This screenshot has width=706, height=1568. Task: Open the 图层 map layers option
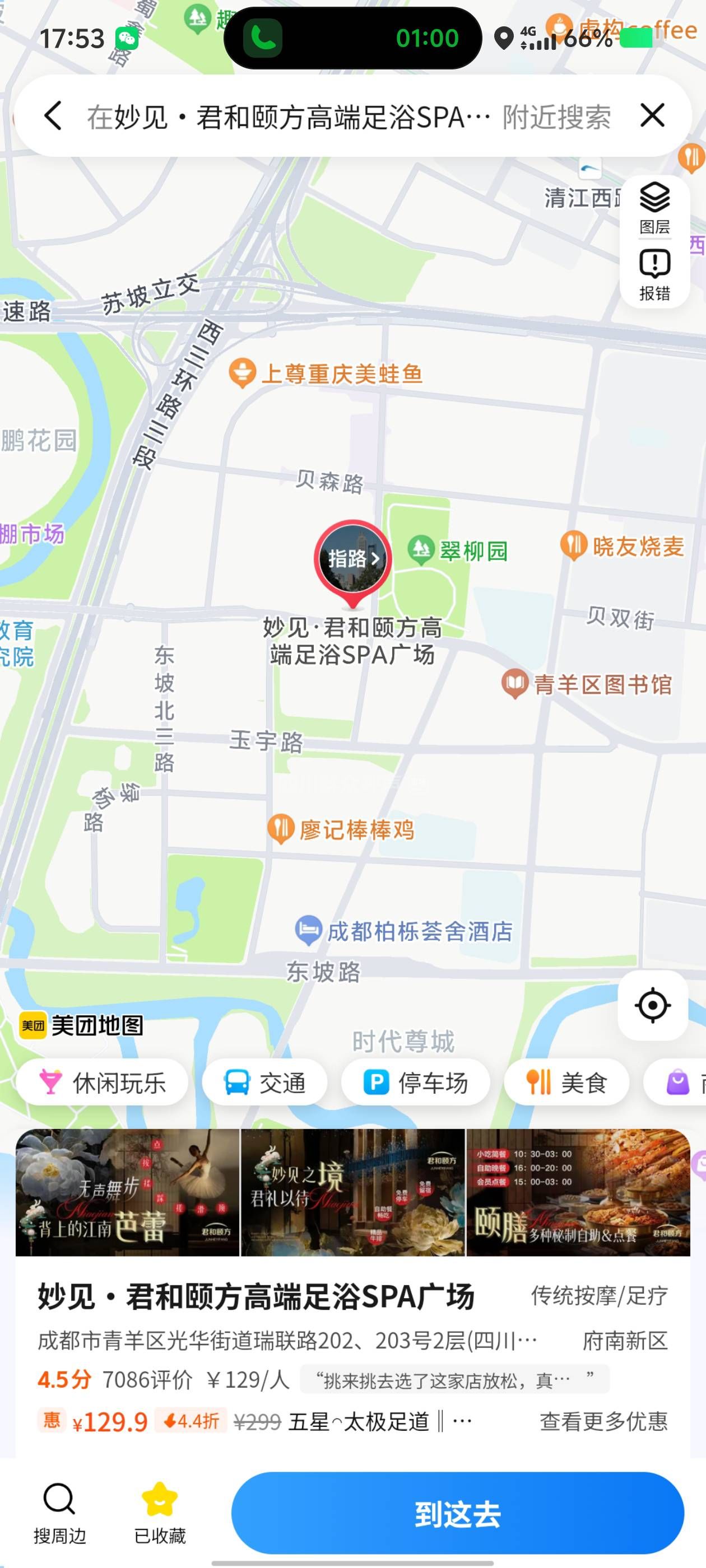655,208
